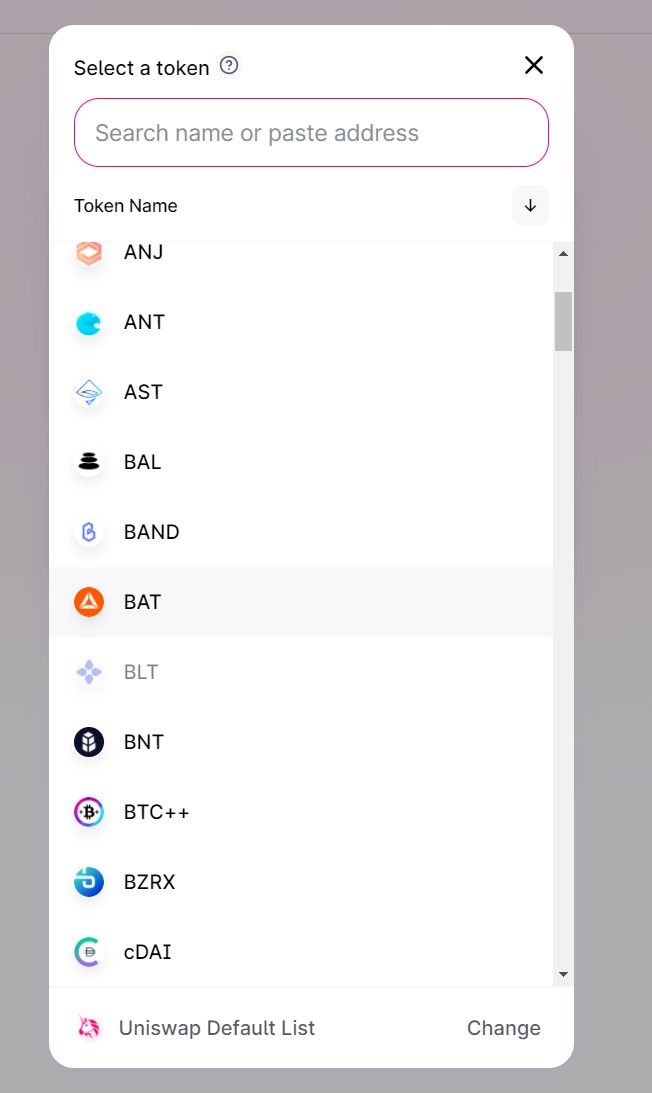Viewport: 652px width, 1093px height.
Task: Choose the BAND token
Action: [151, 532]
